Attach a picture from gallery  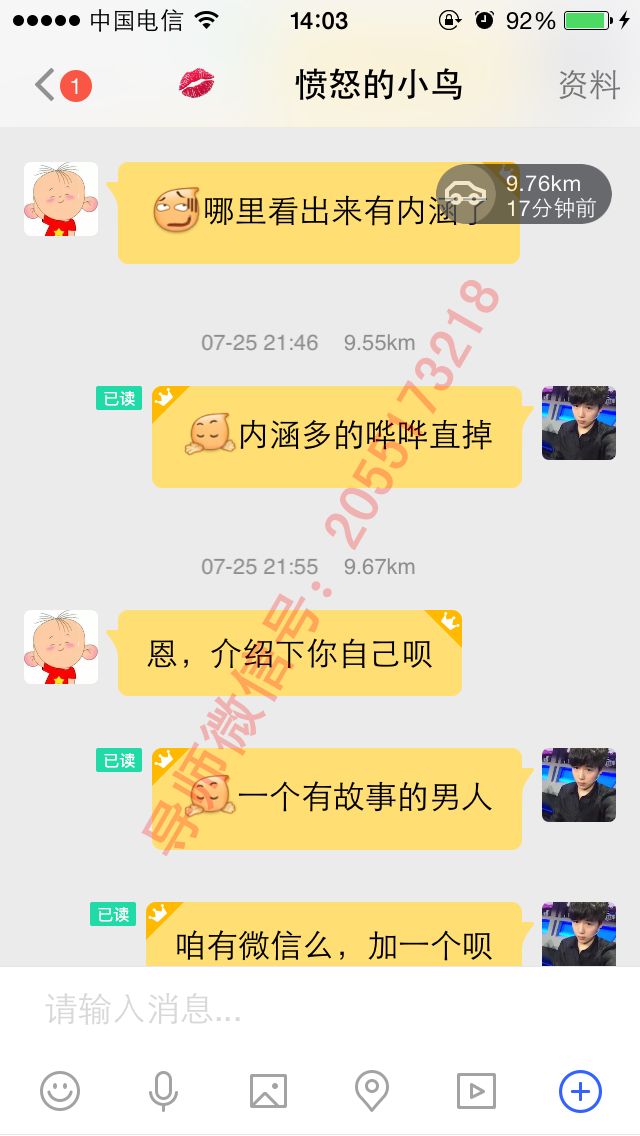click(268, 1090)
